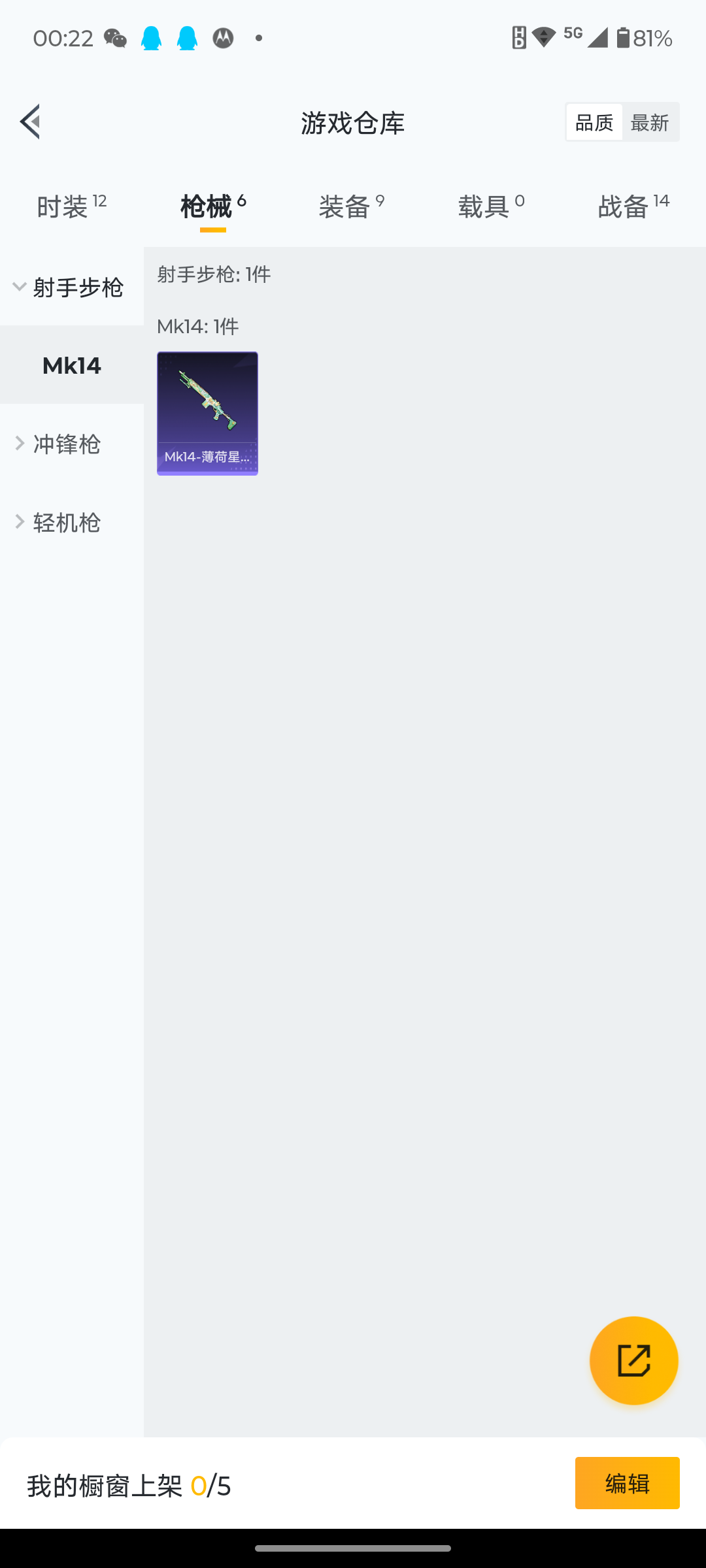
Task: Expand the 冲锋枪 category
Action: coord(65,444)
